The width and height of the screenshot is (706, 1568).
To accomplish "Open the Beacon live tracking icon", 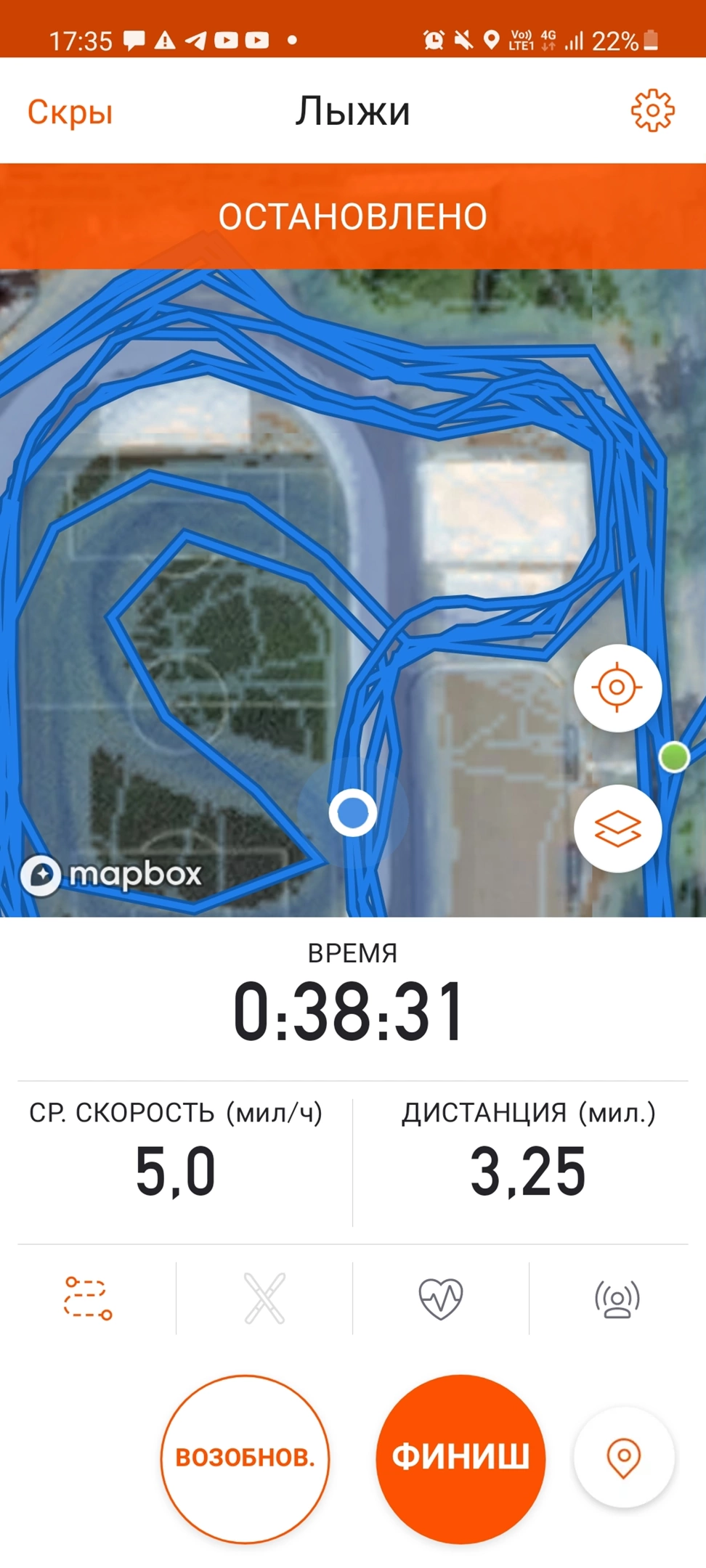I will 617,1298.
